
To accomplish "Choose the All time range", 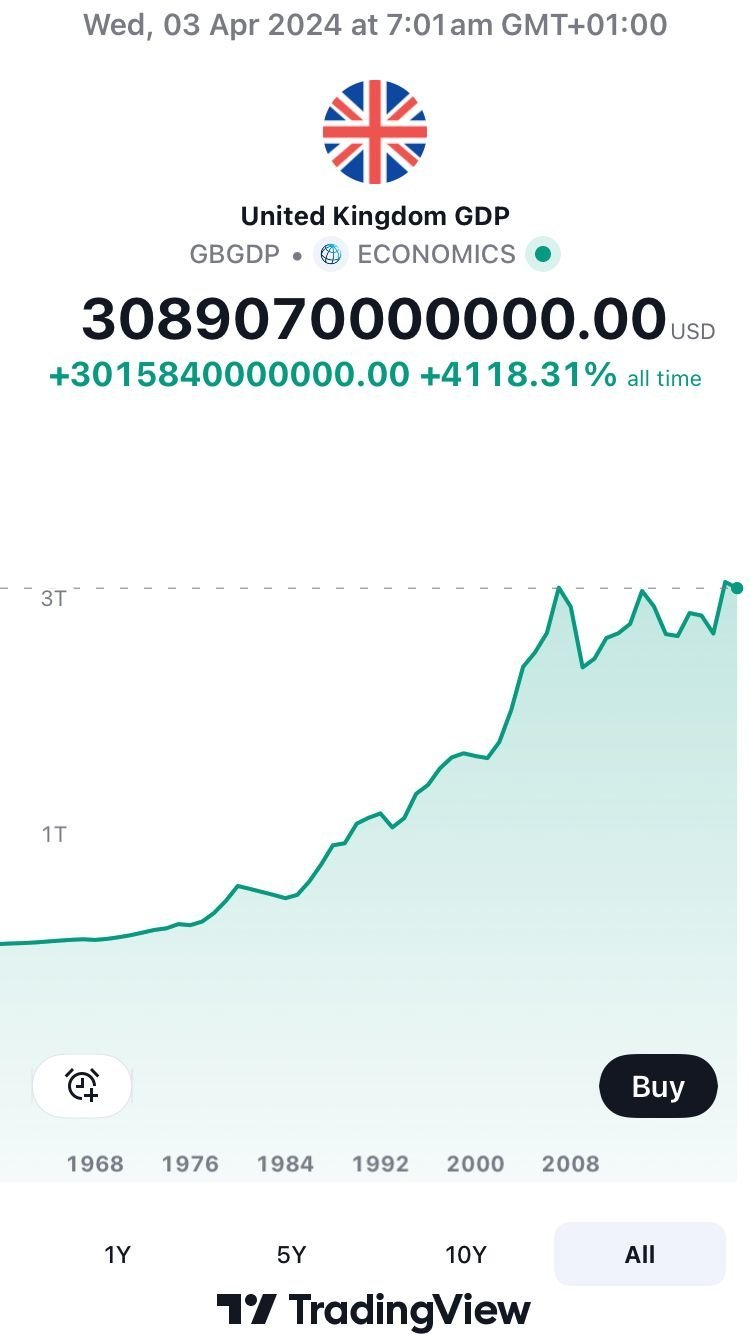I will tap(640, 1254).
